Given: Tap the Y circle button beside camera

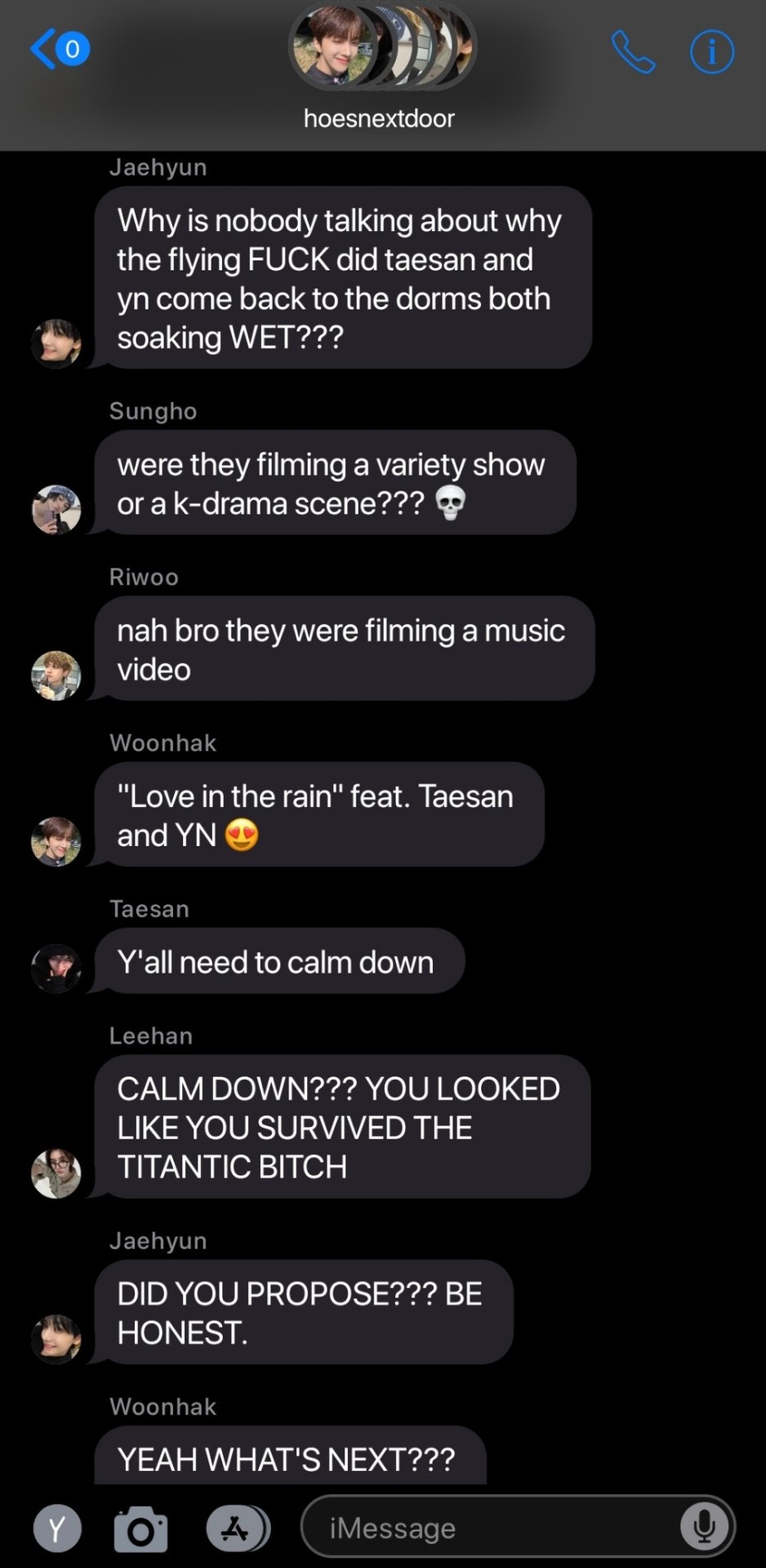Looking at the screenshot, I should coord(57,1528).
